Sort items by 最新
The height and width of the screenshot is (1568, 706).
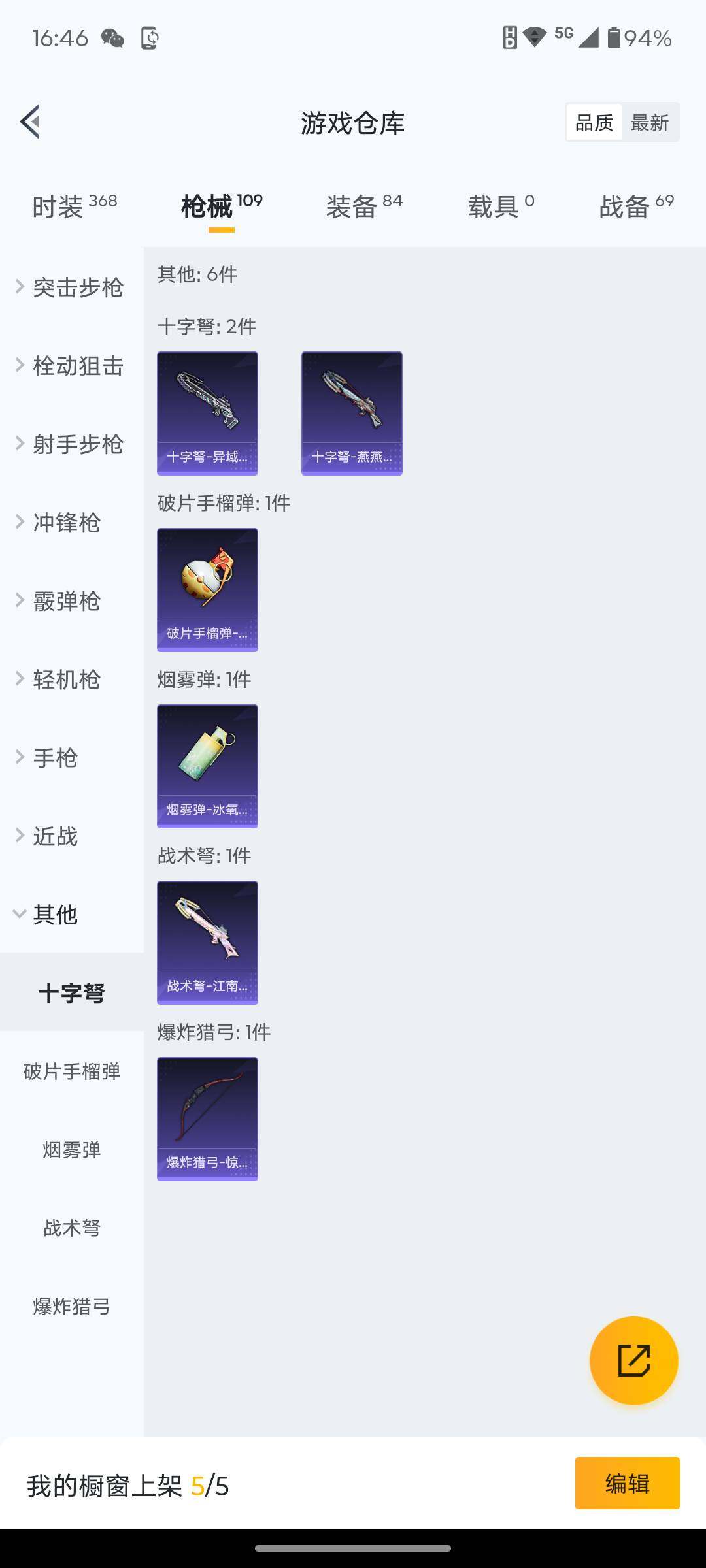(649, 123)
